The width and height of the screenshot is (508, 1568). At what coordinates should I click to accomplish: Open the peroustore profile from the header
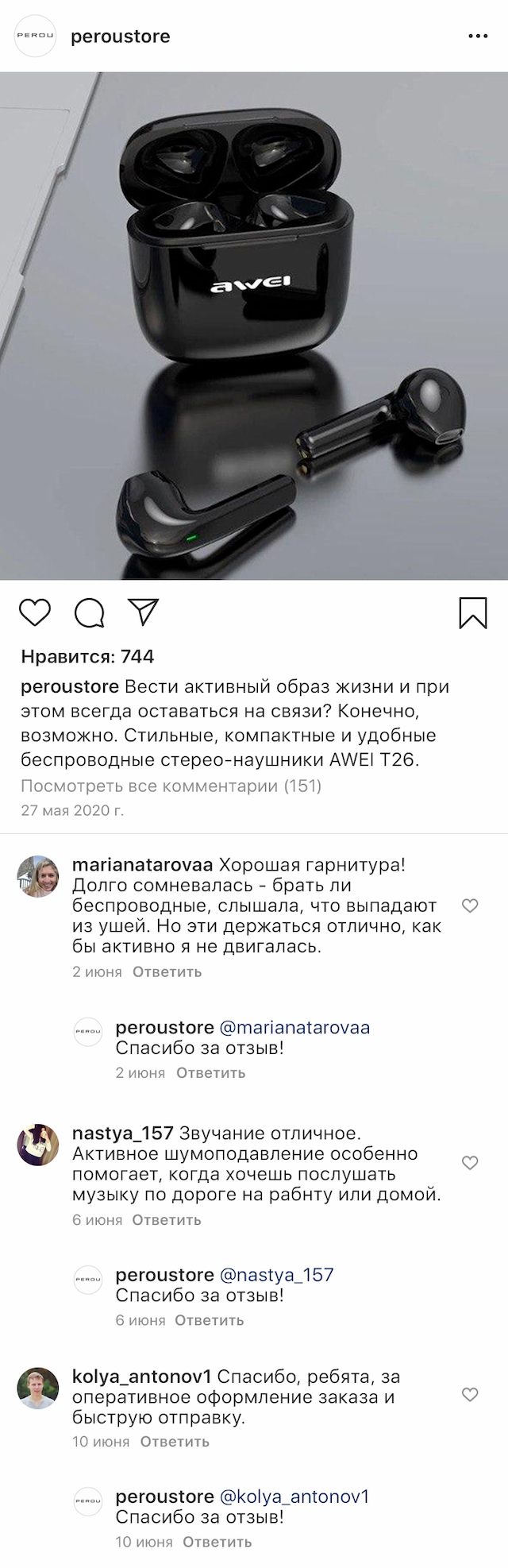tap(120, 37)
